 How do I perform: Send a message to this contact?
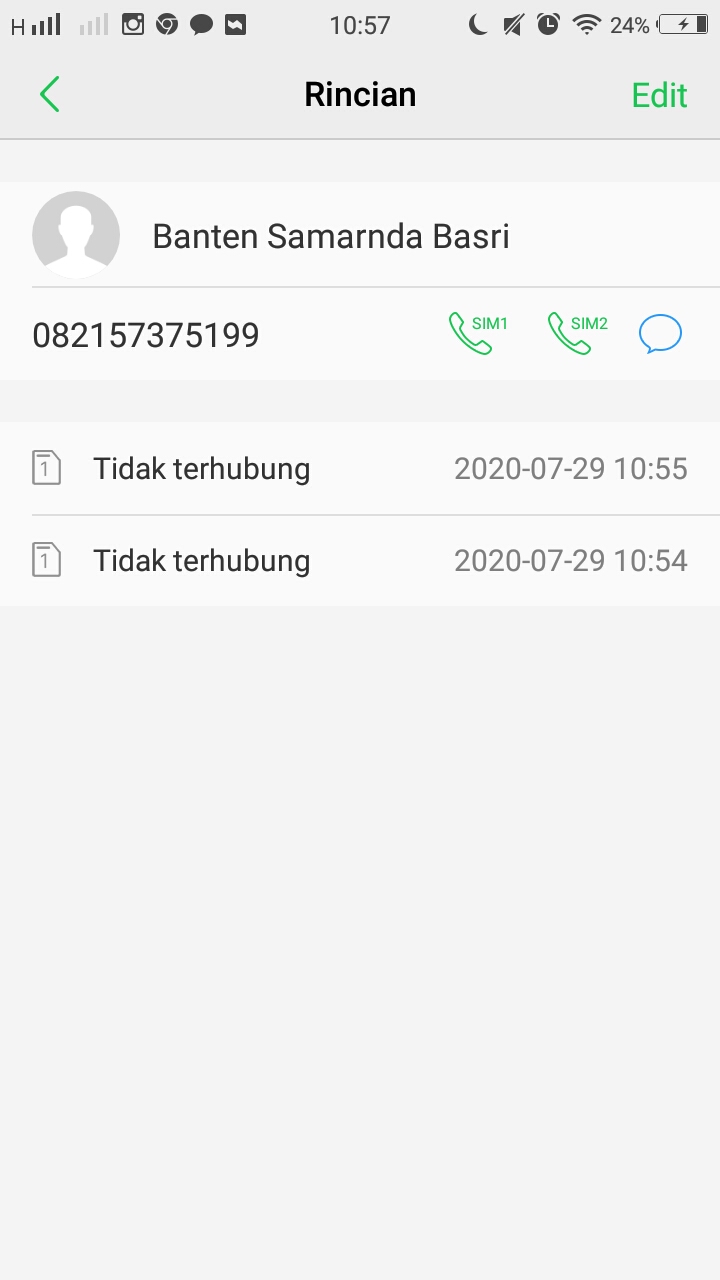pos(660,334)
